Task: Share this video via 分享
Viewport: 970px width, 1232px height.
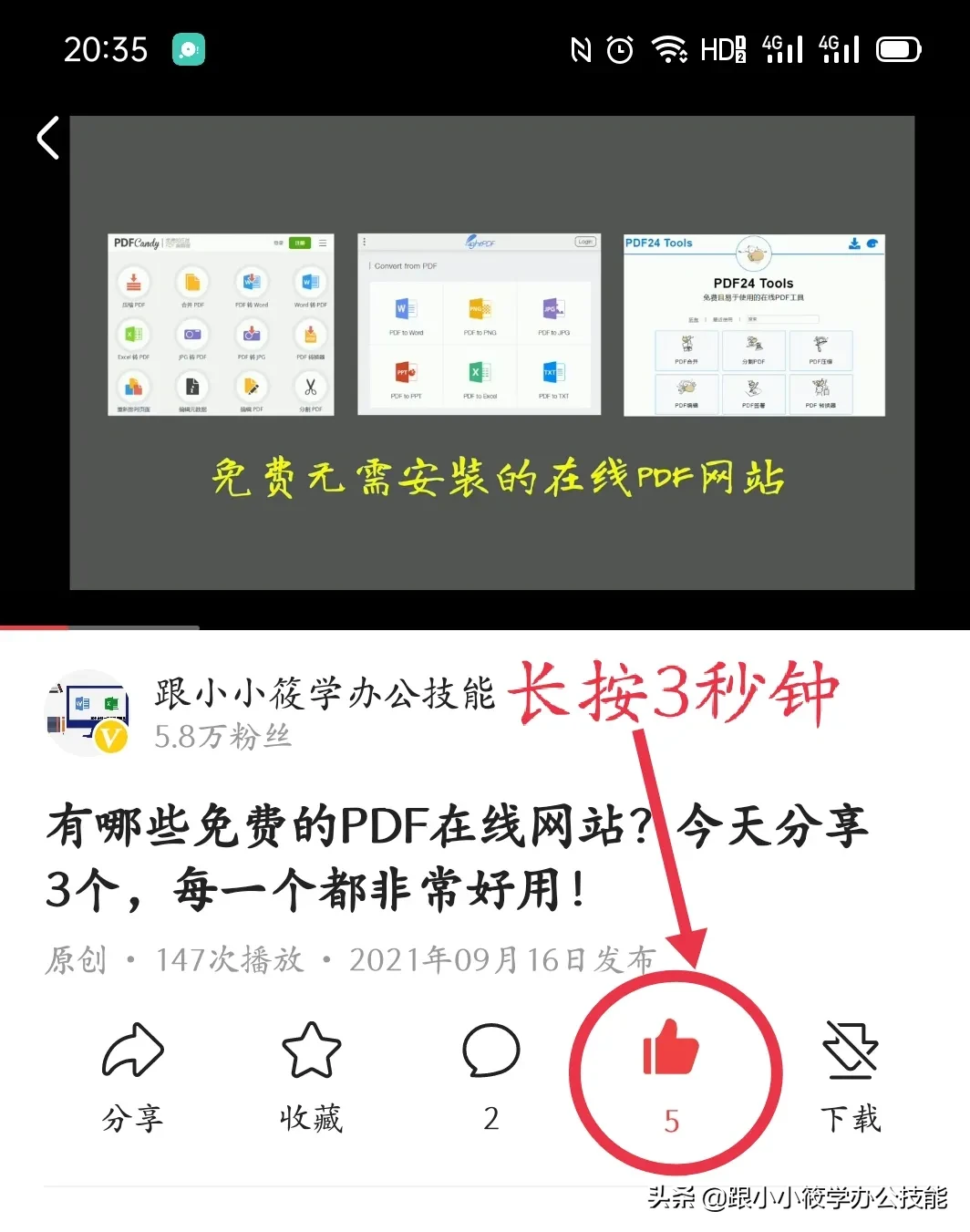Action: (132, 1076)
